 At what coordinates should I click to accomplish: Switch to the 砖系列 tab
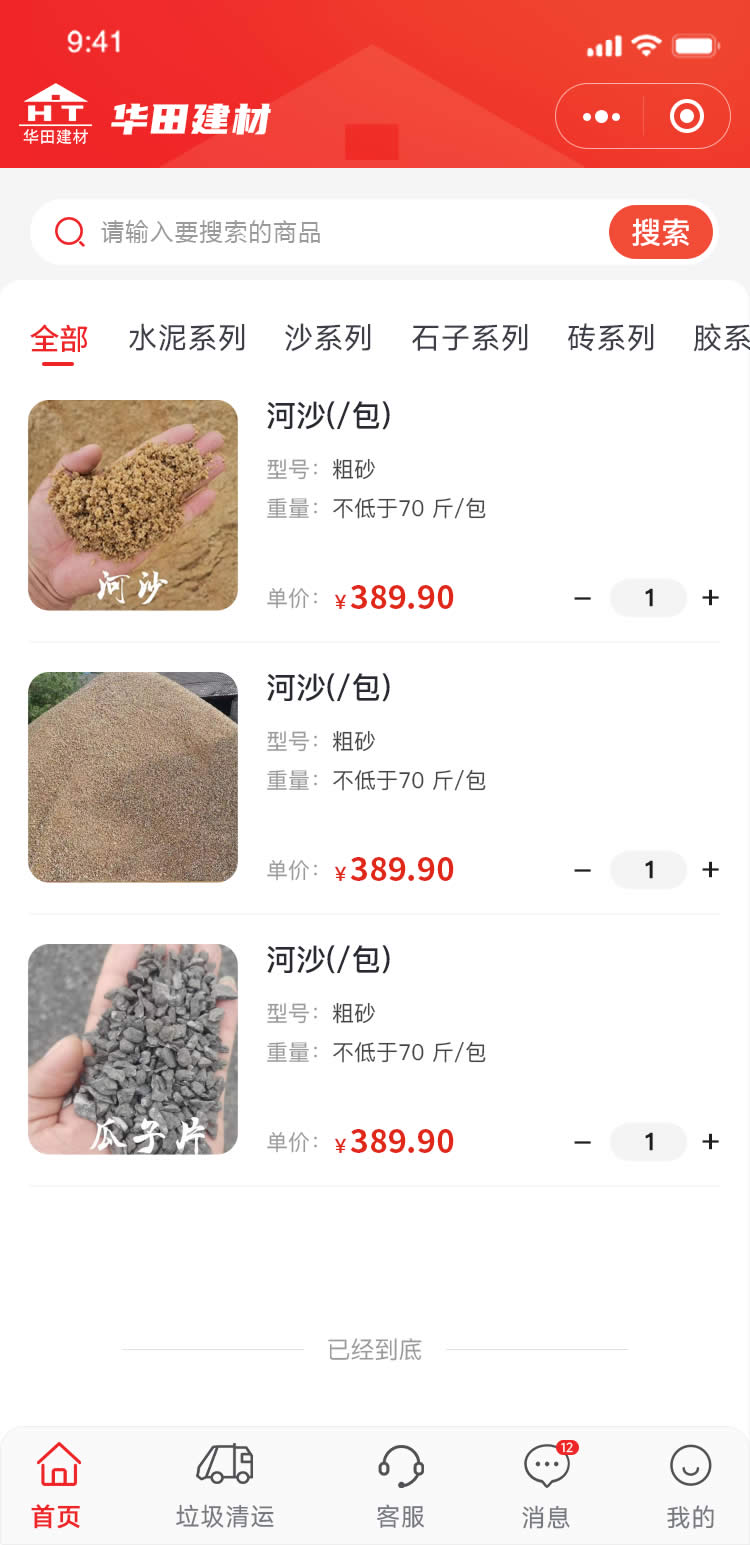coord(612,339)
